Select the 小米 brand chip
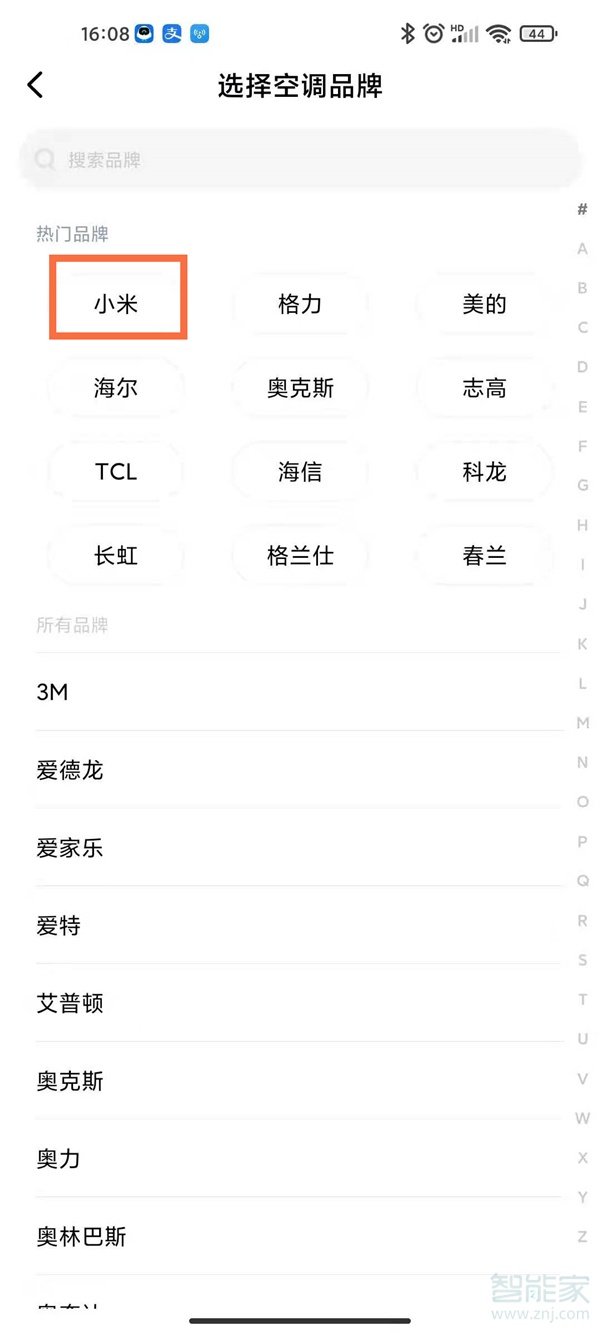The image size is (600, 1333). 116,304
